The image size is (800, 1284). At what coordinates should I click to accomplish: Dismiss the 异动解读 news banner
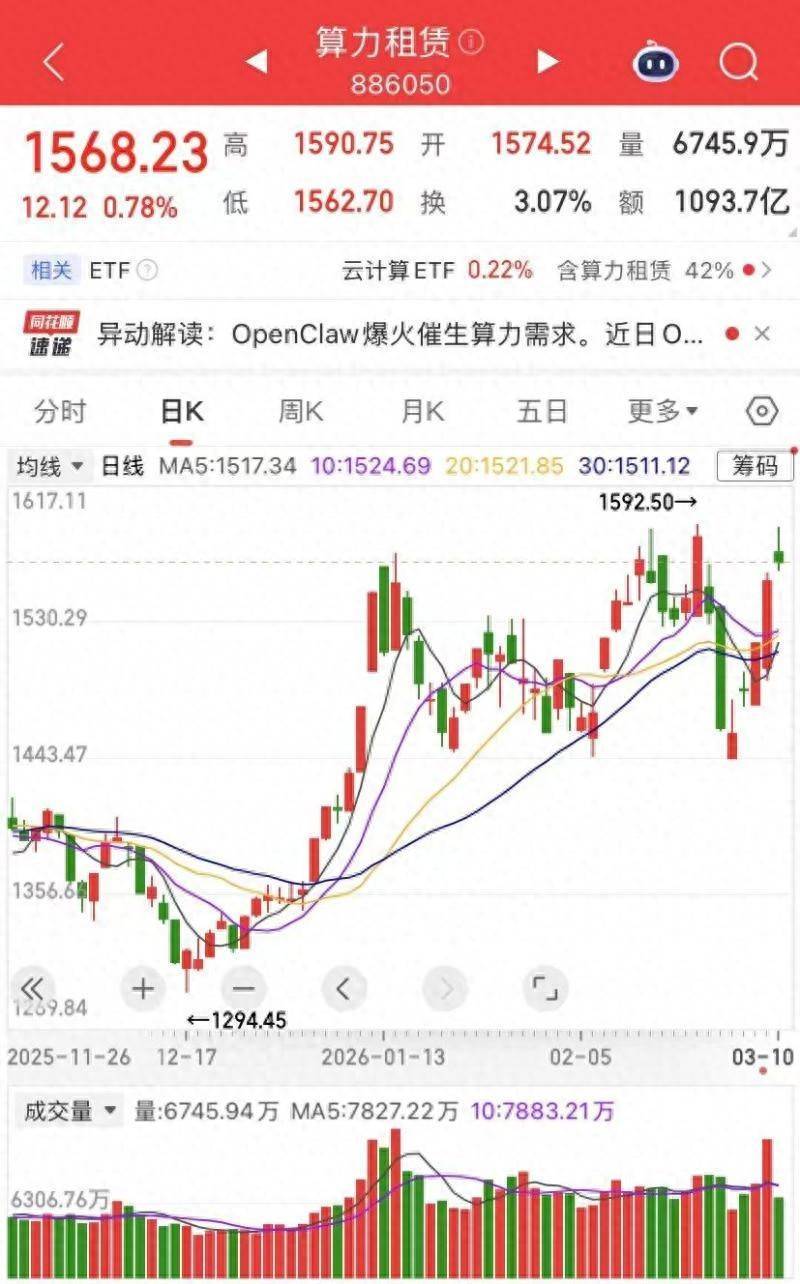(x=762, y=334)
